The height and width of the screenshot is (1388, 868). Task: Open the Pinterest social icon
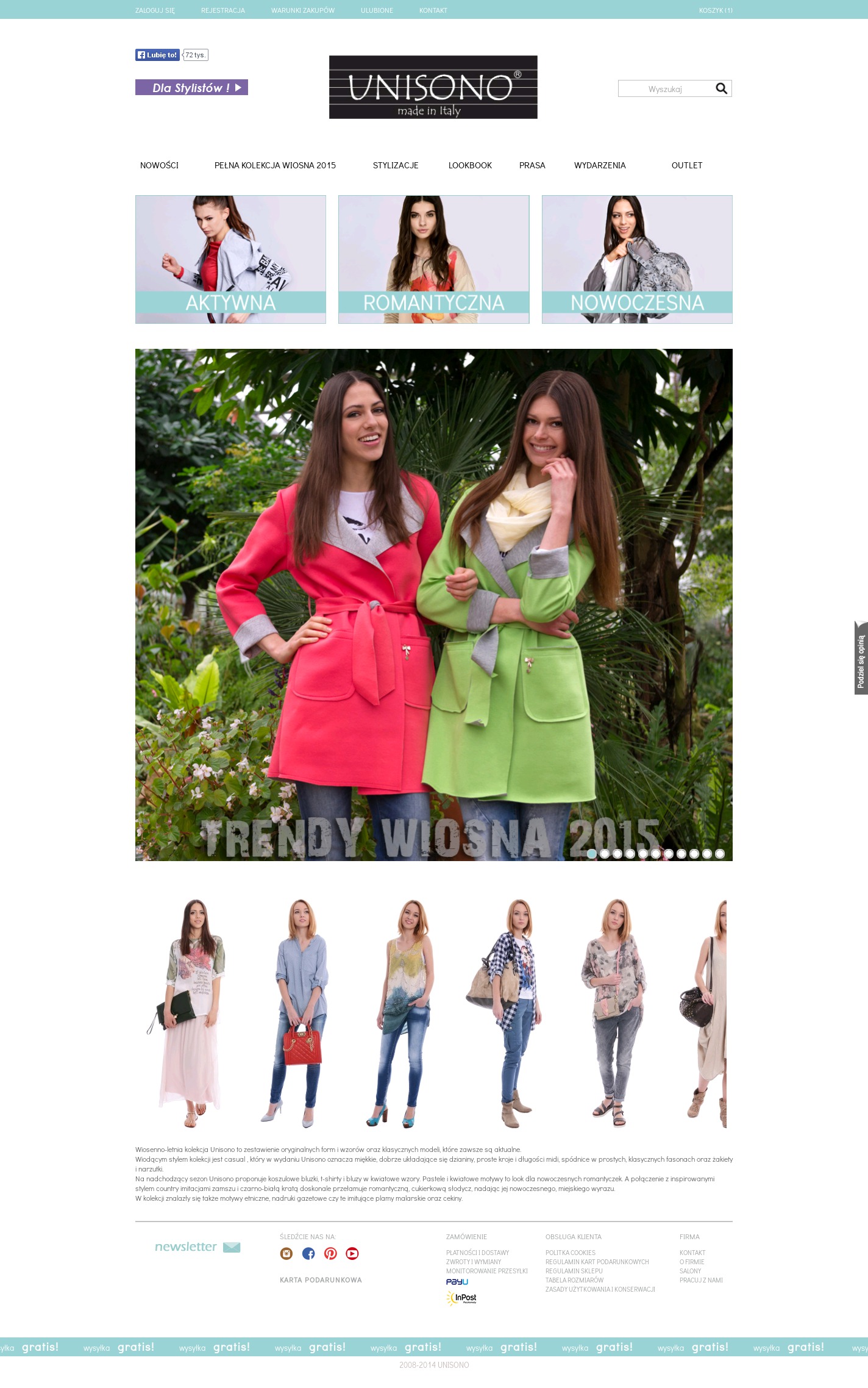pyautogui.click(x=330, y=1254)
